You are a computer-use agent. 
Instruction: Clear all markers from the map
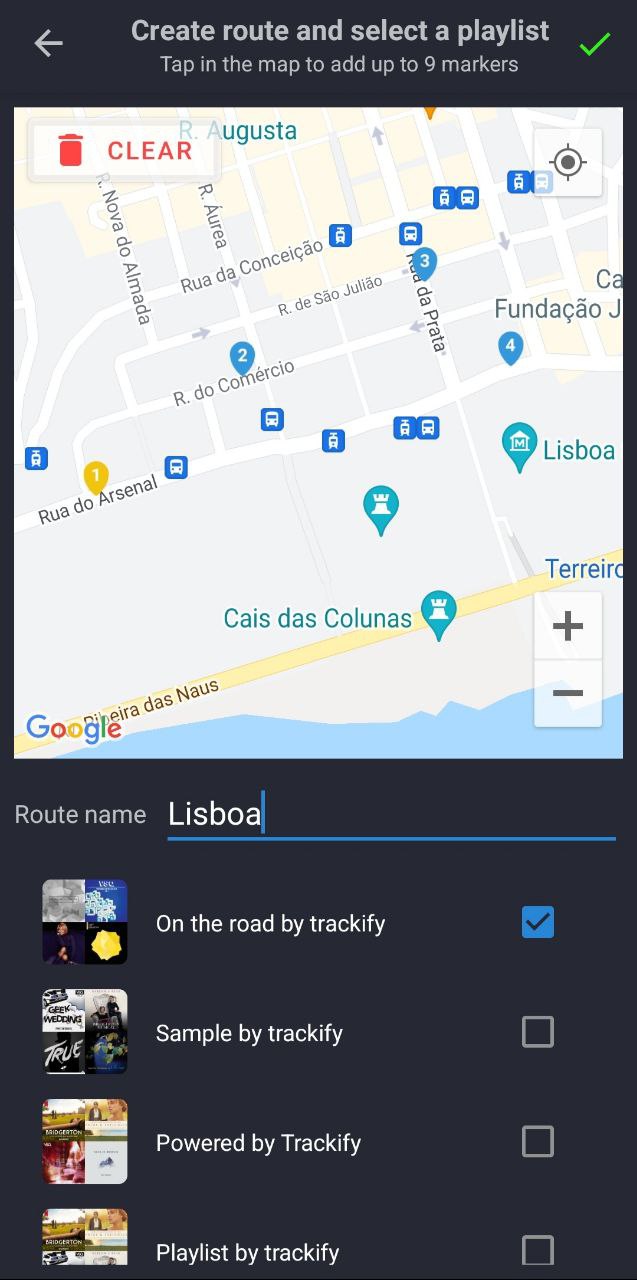[125, 151]
